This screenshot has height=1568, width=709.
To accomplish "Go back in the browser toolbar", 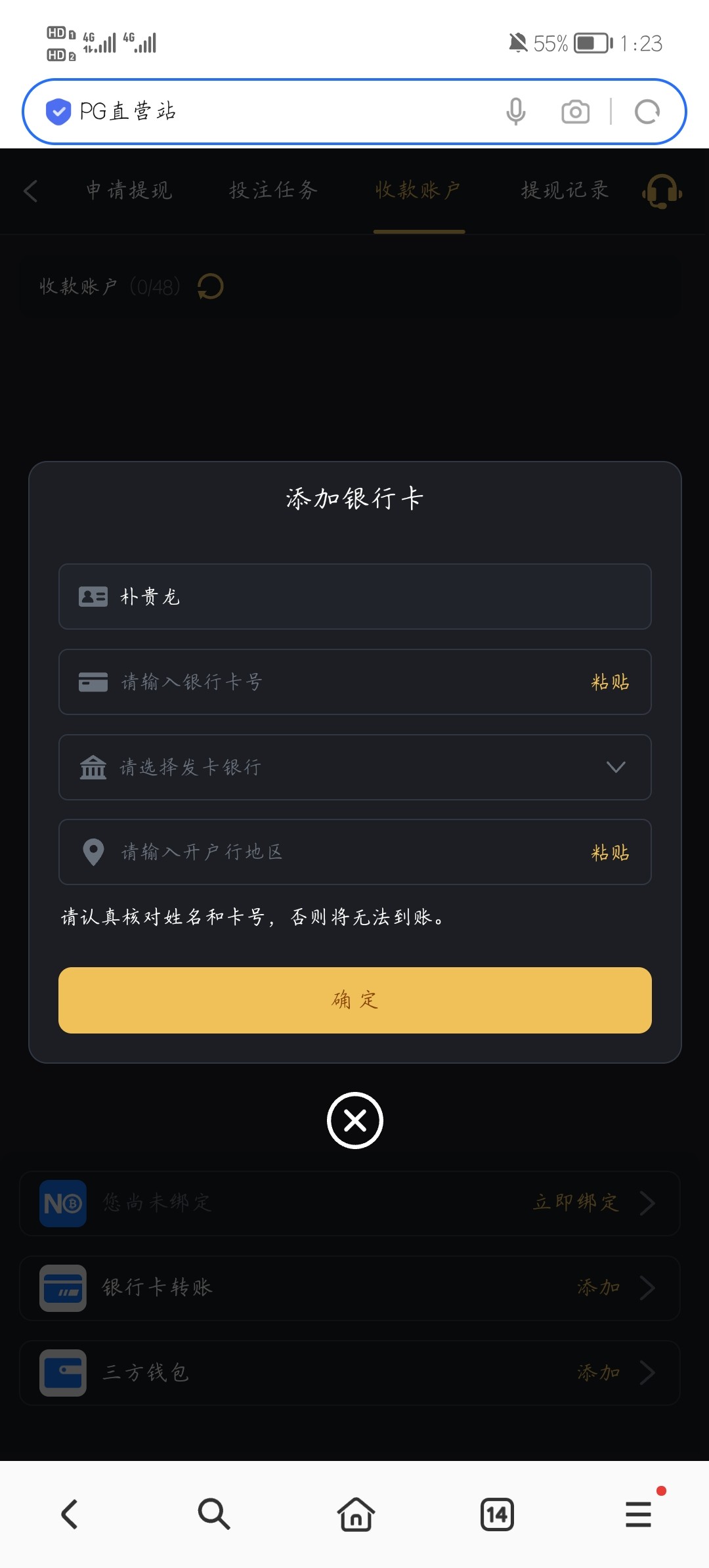I will 70,1514.
